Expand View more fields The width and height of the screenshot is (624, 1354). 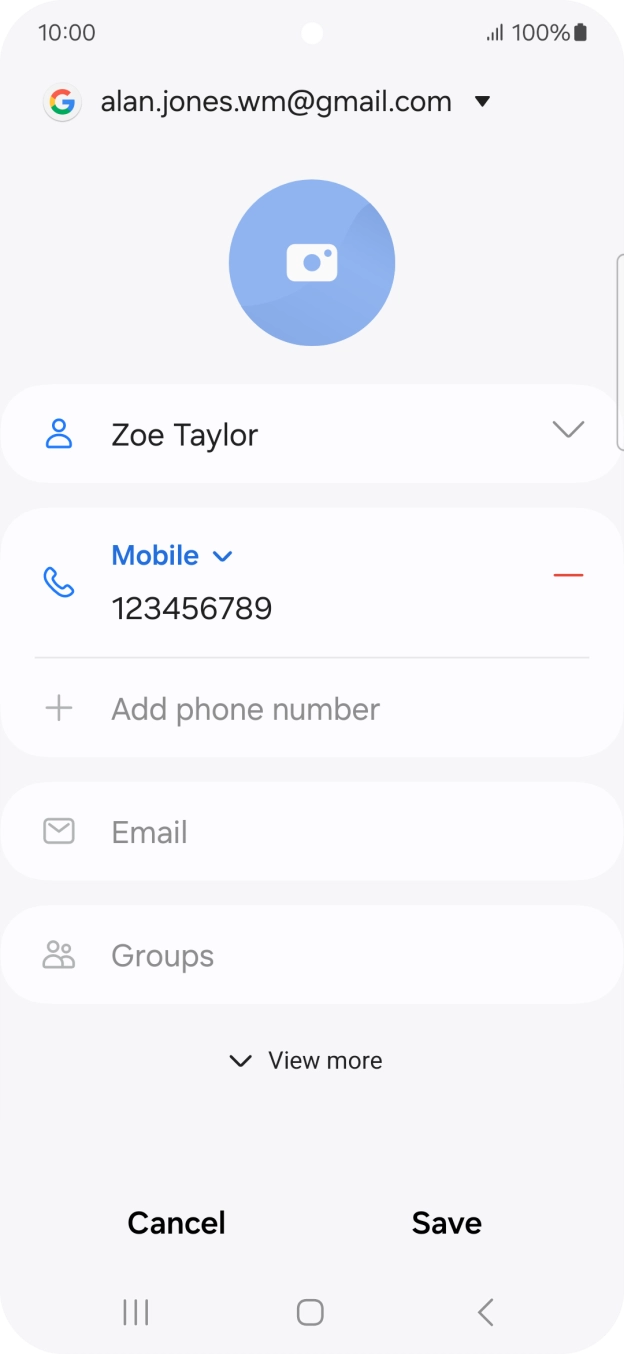[x=306, y=1061]
